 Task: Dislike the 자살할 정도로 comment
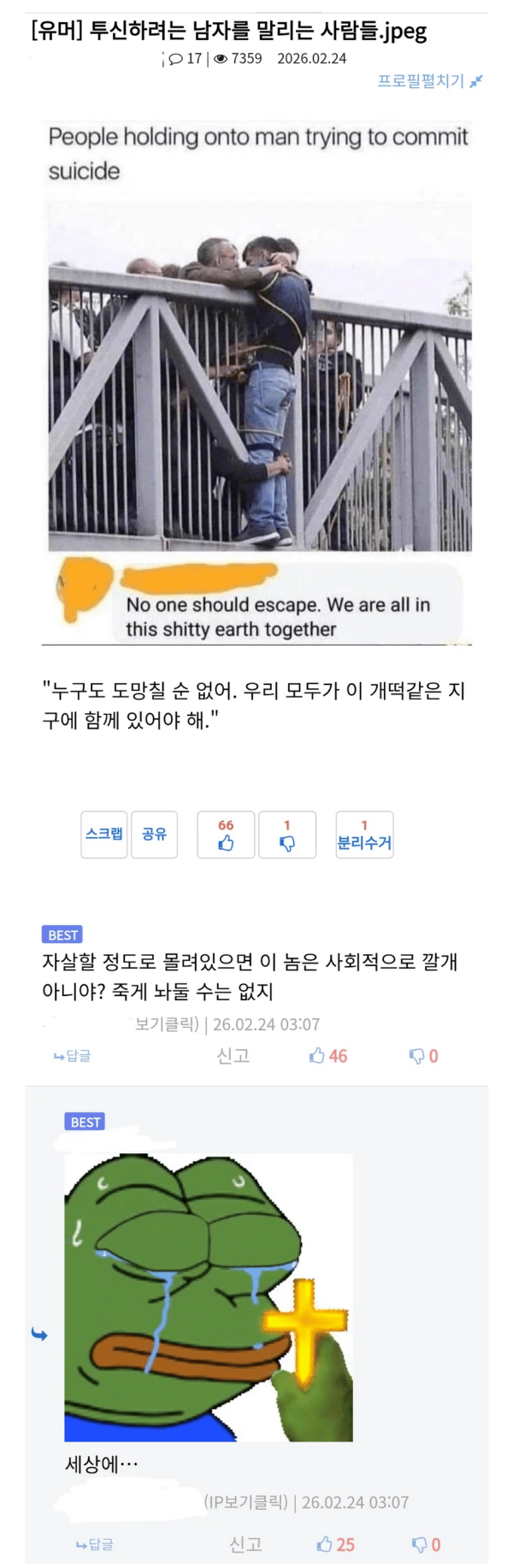[x=423, y=1056]
